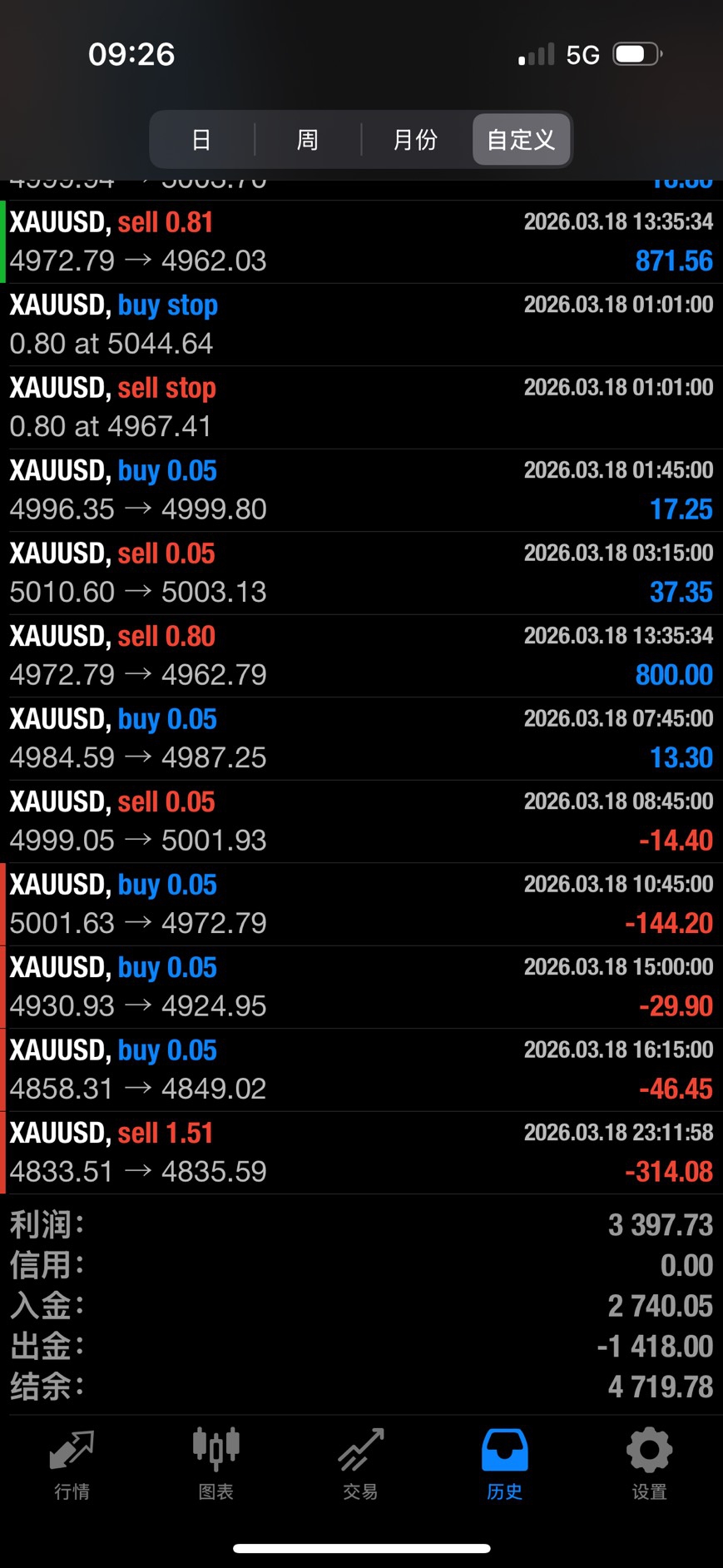Select the 周 period filter
The width and height of the screenshot is (723, 1568).
(x=308, y=140)
